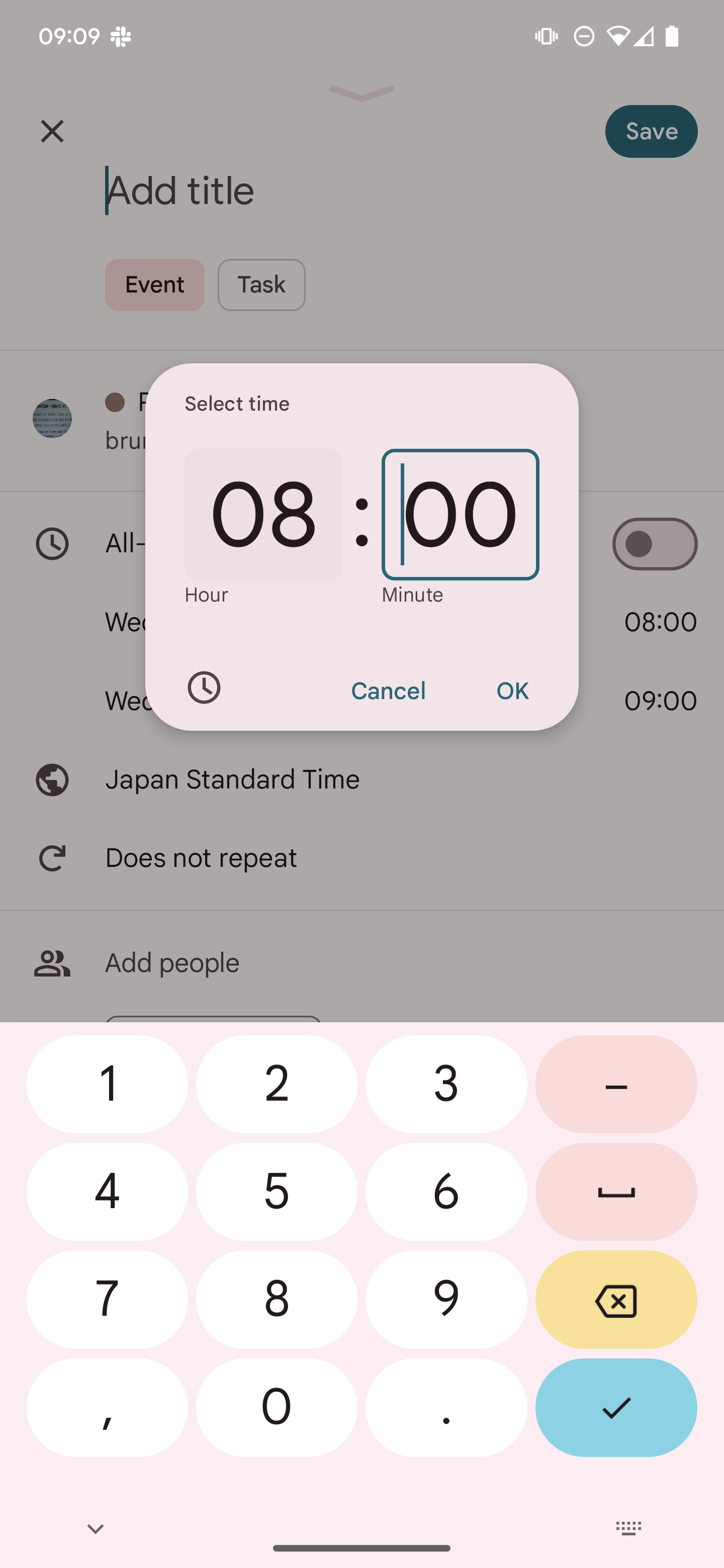
Task: Enter digit 0 on the keypad
Action: (x=277, y=1407)
